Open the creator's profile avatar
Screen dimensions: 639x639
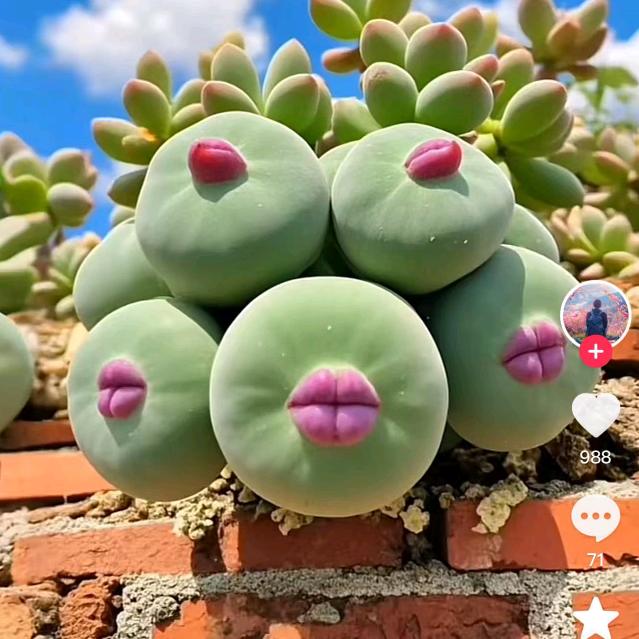tap(596, 313)
